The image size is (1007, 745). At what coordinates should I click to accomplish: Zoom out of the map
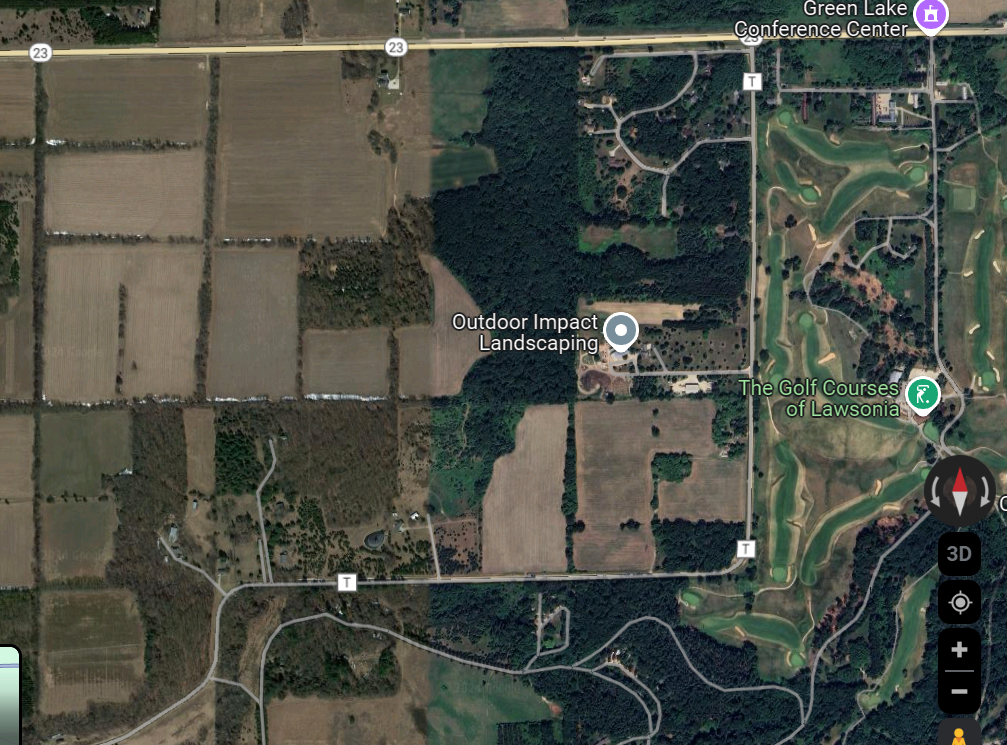[959, 691]
